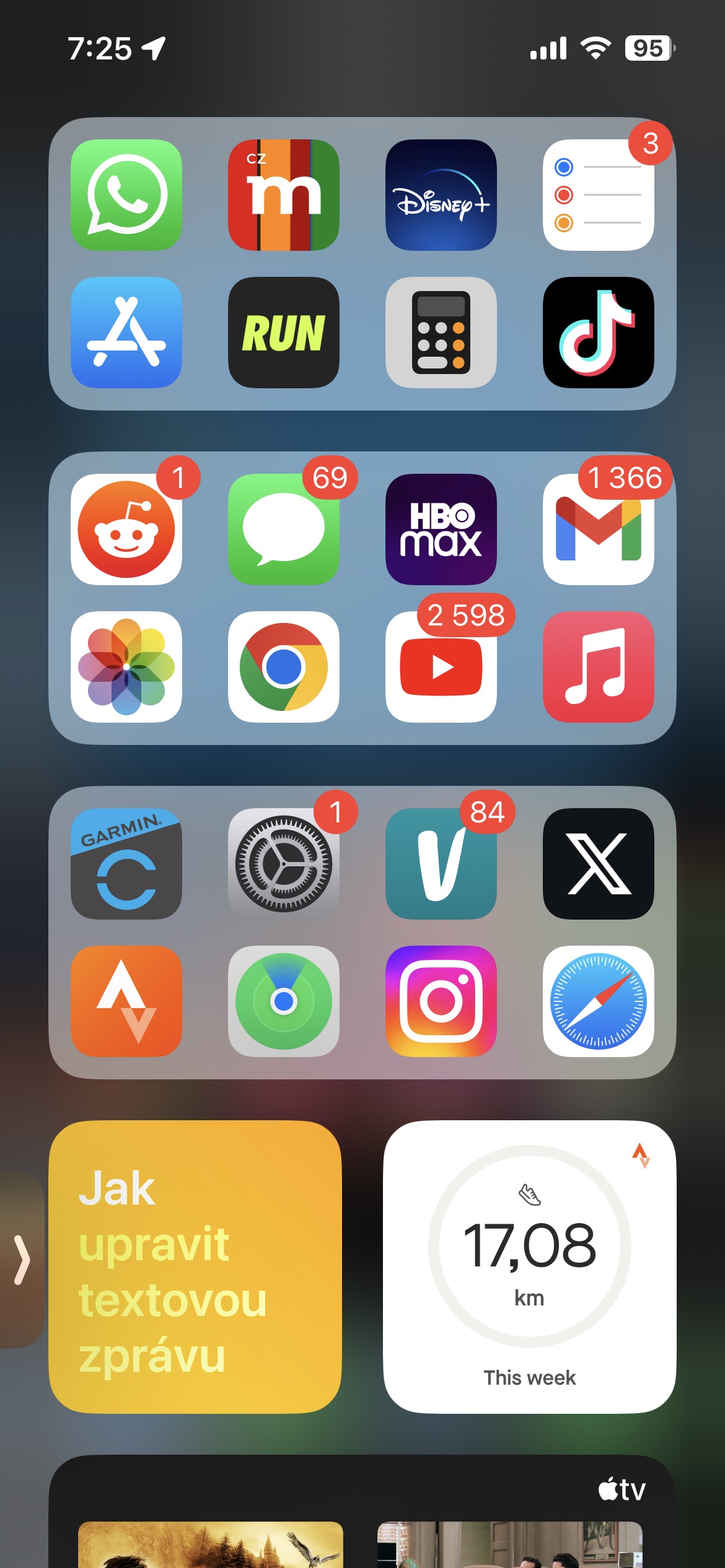The image size is (725, 1568).
Task: Open the Photos app
Action: 126,667
